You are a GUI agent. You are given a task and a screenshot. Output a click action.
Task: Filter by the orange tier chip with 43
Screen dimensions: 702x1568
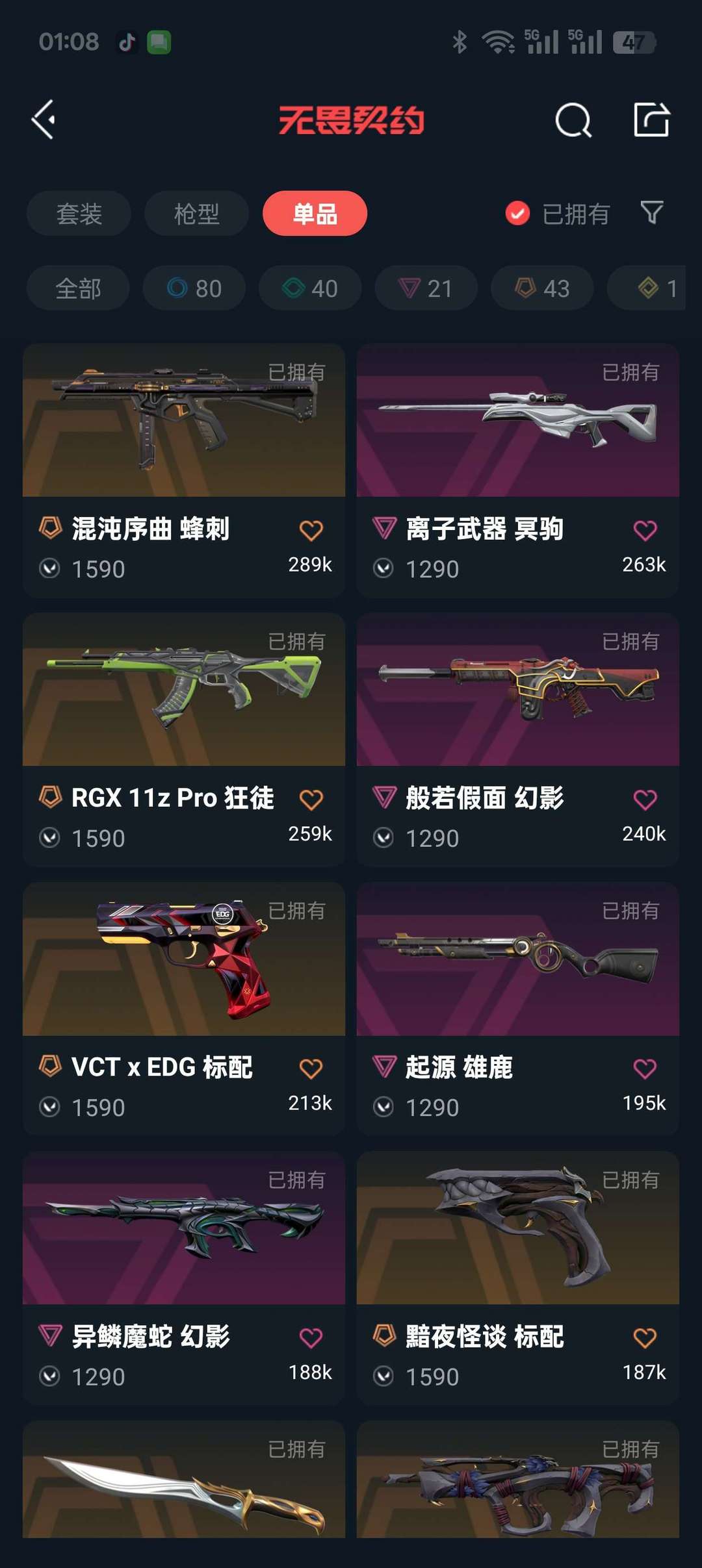click(542, 288)
